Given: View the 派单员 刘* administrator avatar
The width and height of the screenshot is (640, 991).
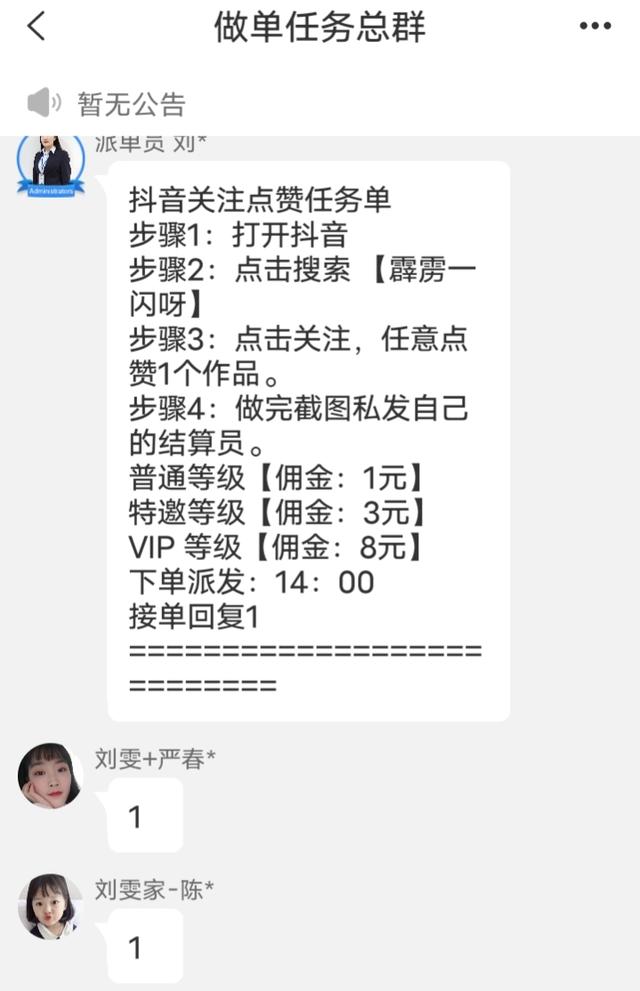Looking at the screenshot, I should (x=51, y=164).
